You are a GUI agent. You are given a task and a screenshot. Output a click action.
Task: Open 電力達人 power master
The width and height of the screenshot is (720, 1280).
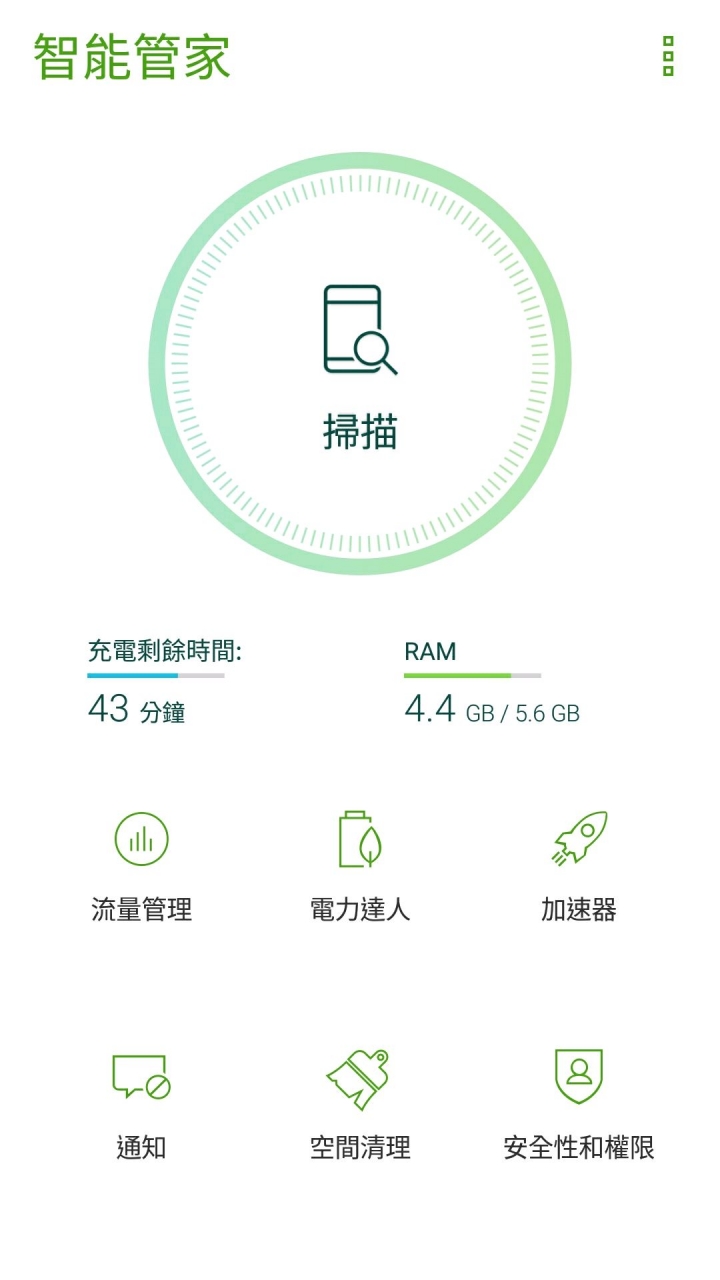coord(360,866)
